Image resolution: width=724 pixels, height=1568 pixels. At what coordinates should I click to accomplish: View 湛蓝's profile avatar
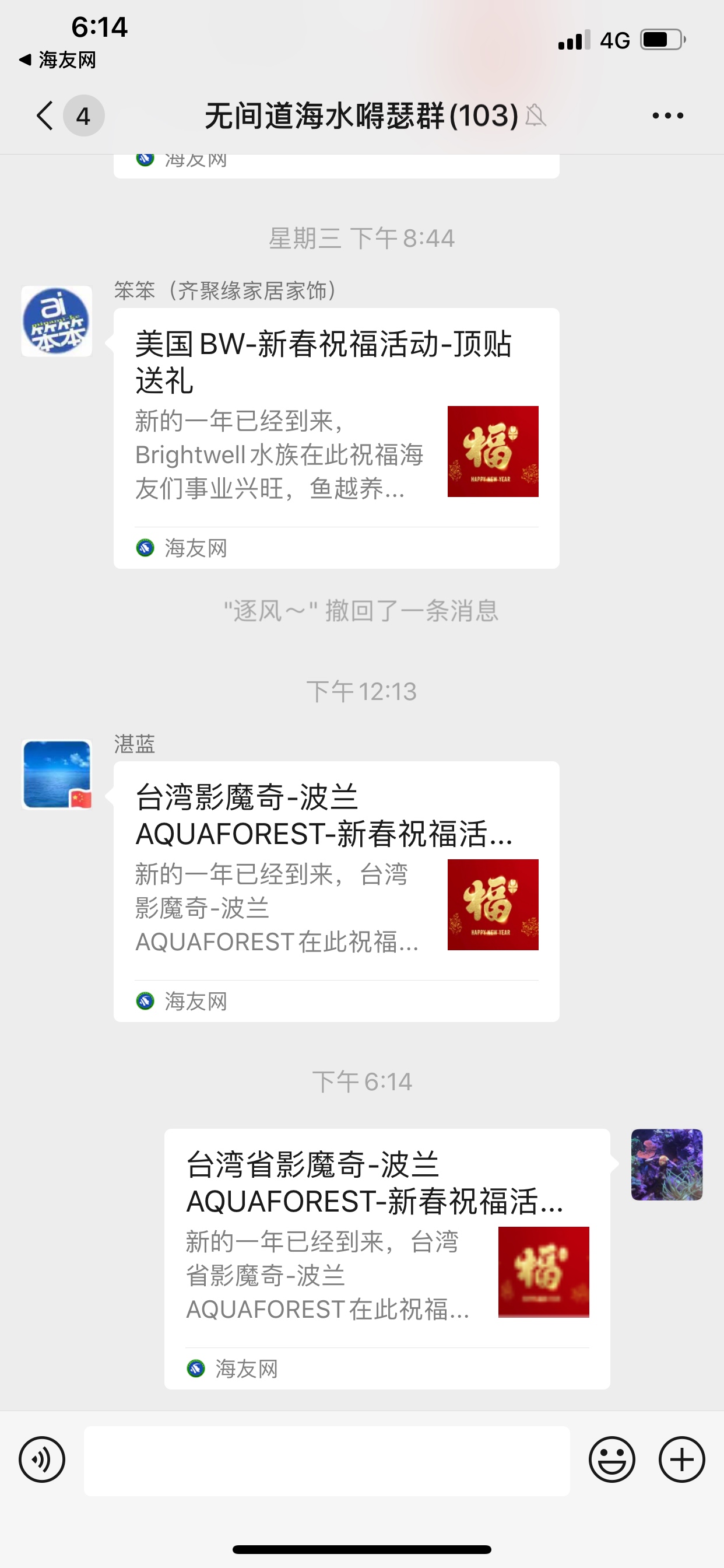coord(57,774)
